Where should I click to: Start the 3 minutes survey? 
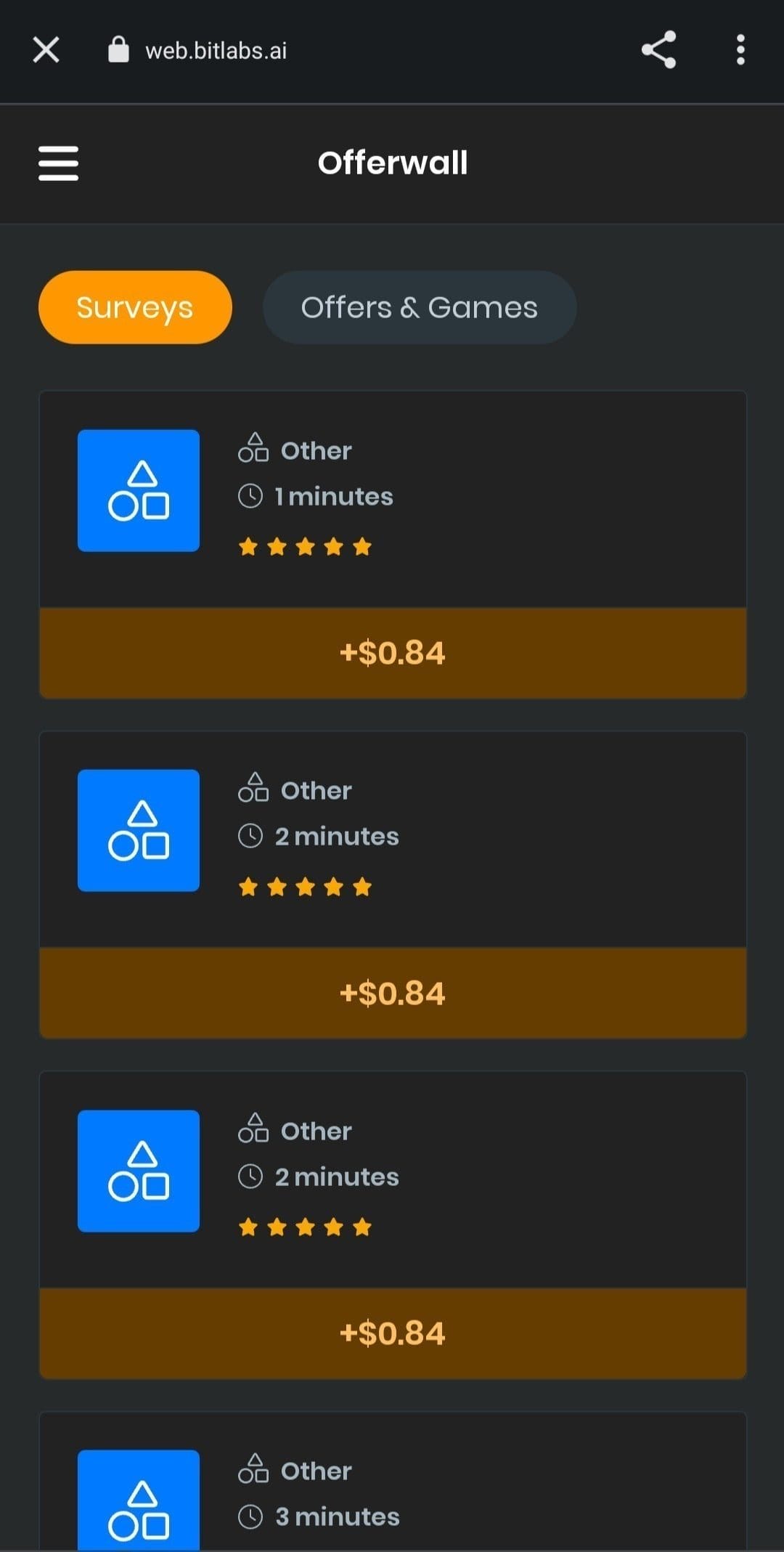point(393,1482)
